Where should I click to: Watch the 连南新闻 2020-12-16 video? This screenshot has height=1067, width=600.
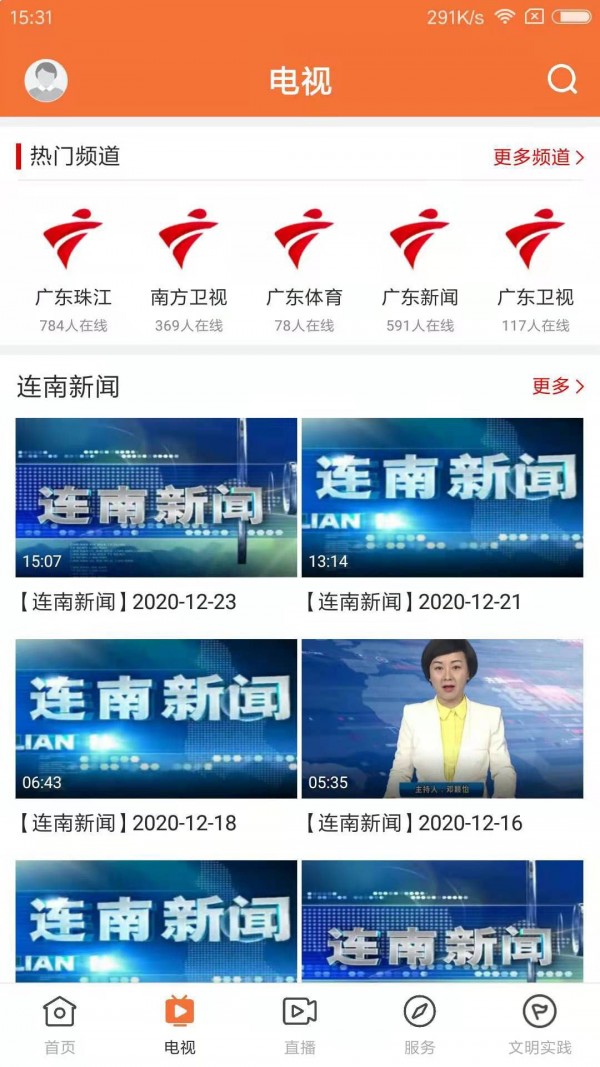(442, 719)
